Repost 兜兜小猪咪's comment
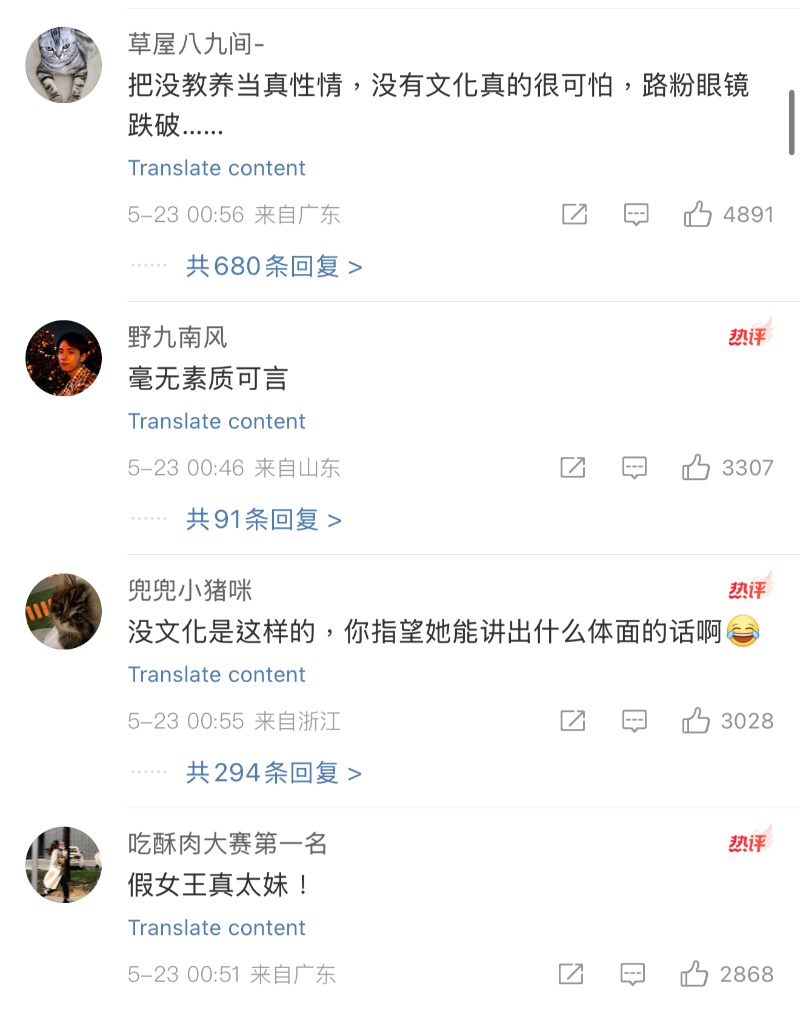 click(x=574, y=720)
